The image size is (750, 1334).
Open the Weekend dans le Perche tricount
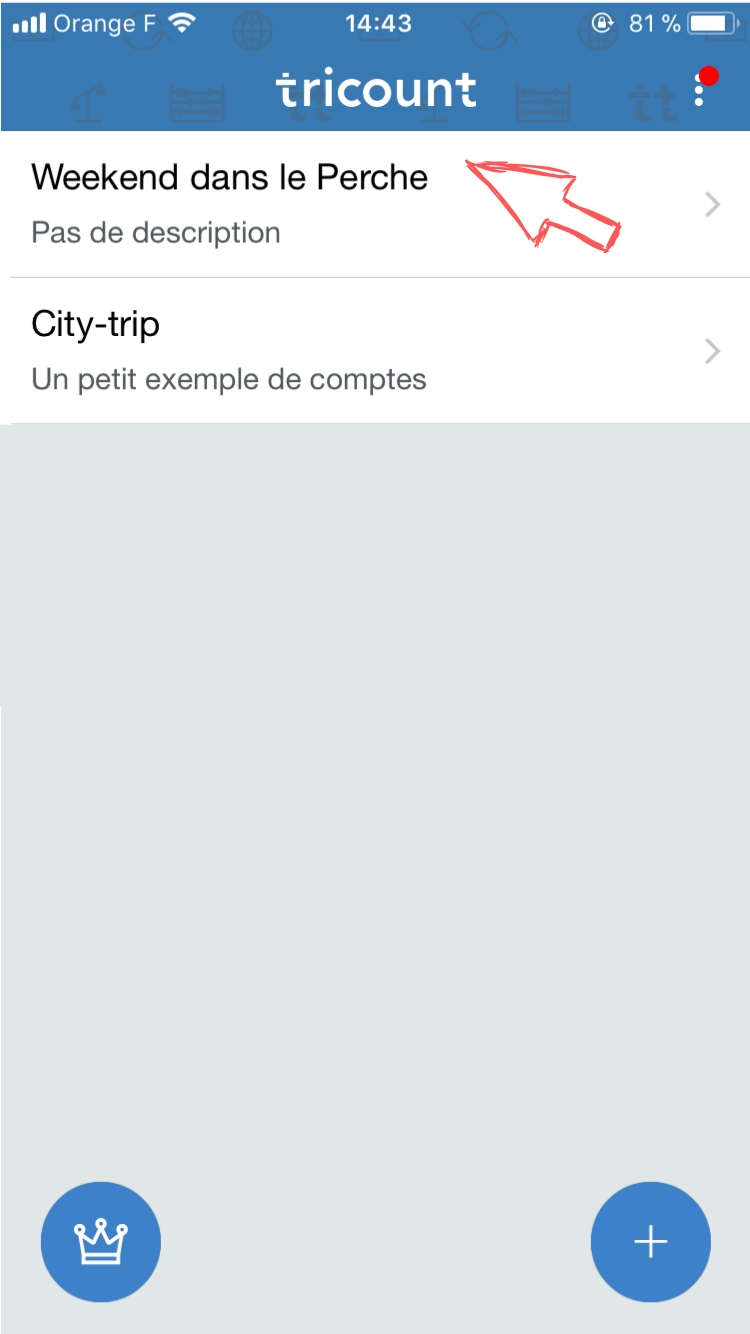(375, 205)
